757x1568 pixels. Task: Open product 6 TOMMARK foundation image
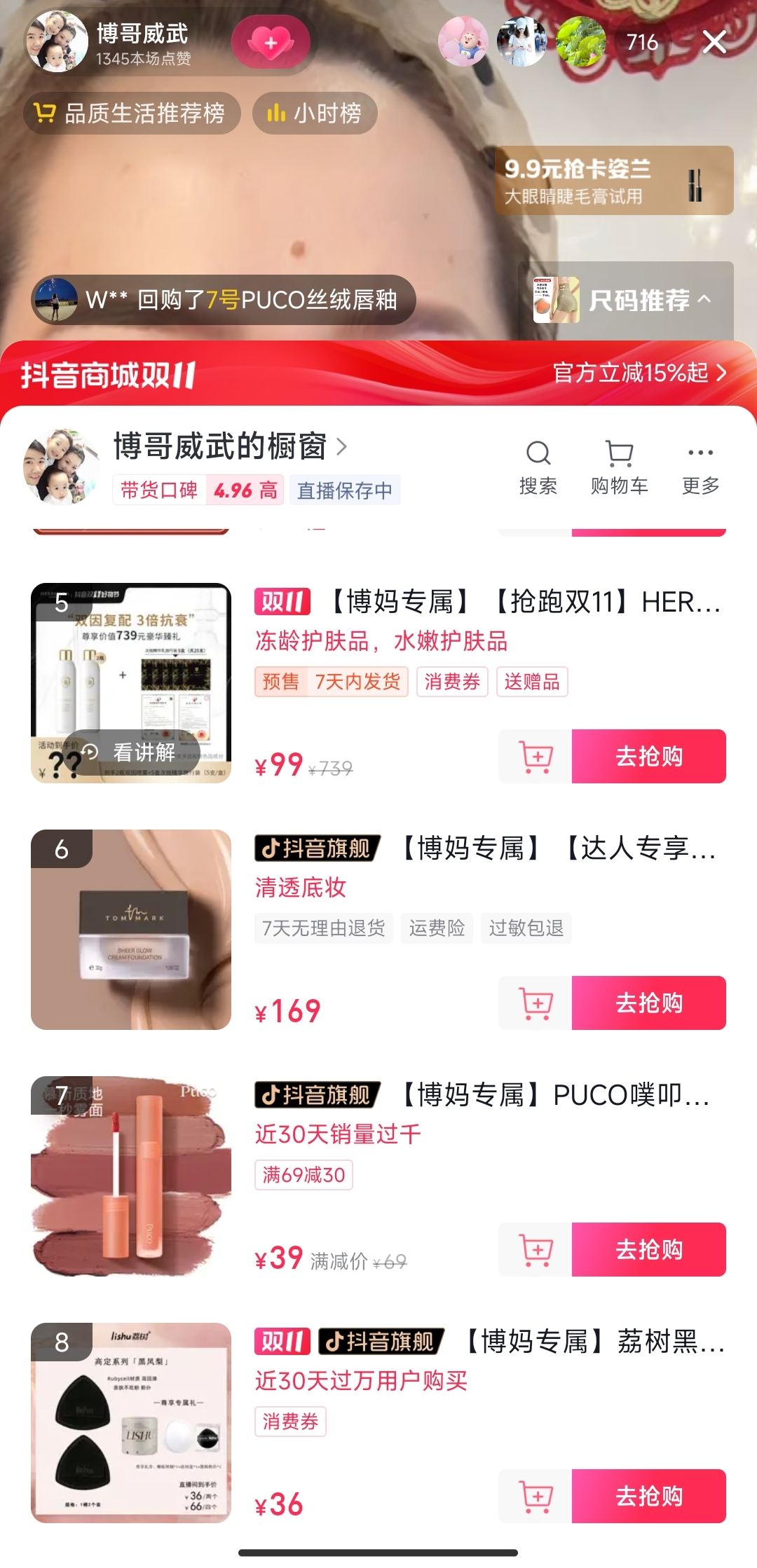point(131,930)
